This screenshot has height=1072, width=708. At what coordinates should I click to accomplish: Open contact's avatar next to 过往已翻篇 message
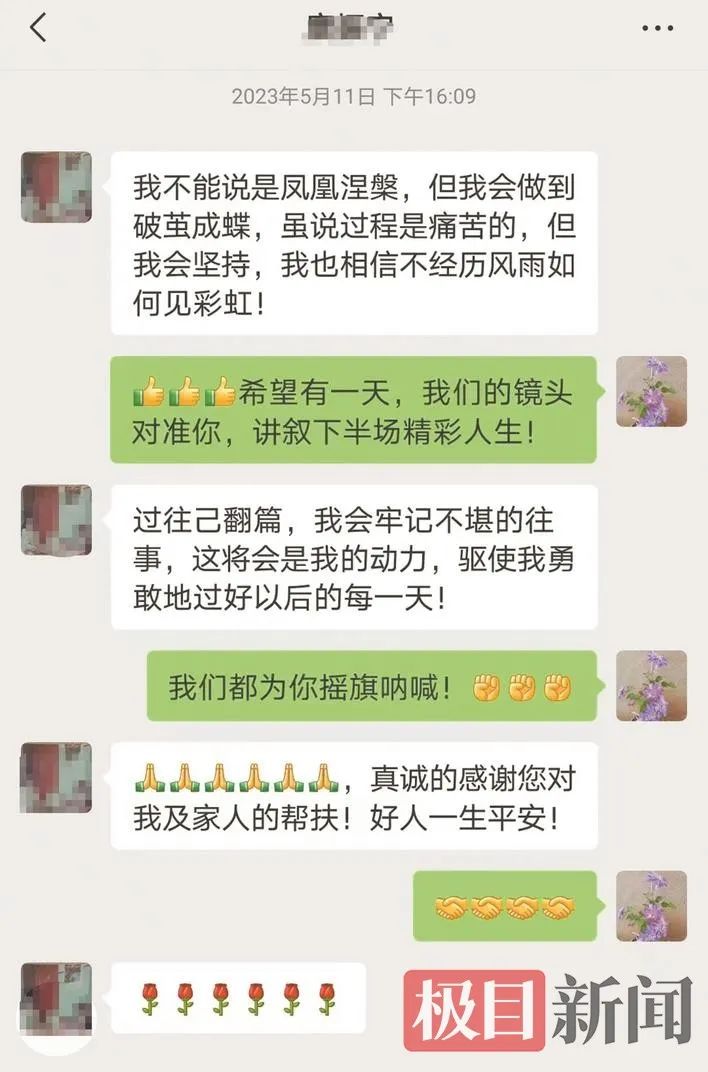pos(56,520)
